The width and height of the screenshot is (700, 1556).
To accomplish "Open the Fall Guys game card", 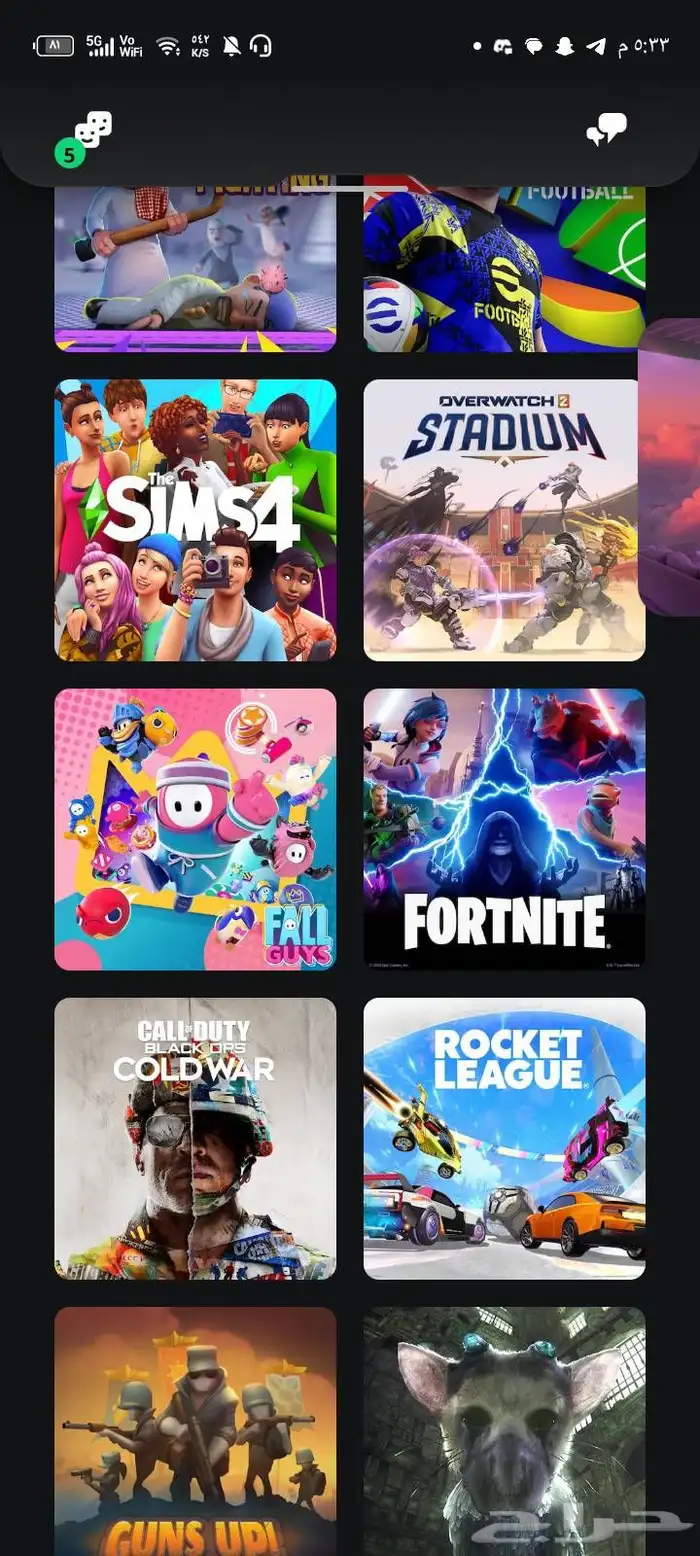I will (195, 829).
